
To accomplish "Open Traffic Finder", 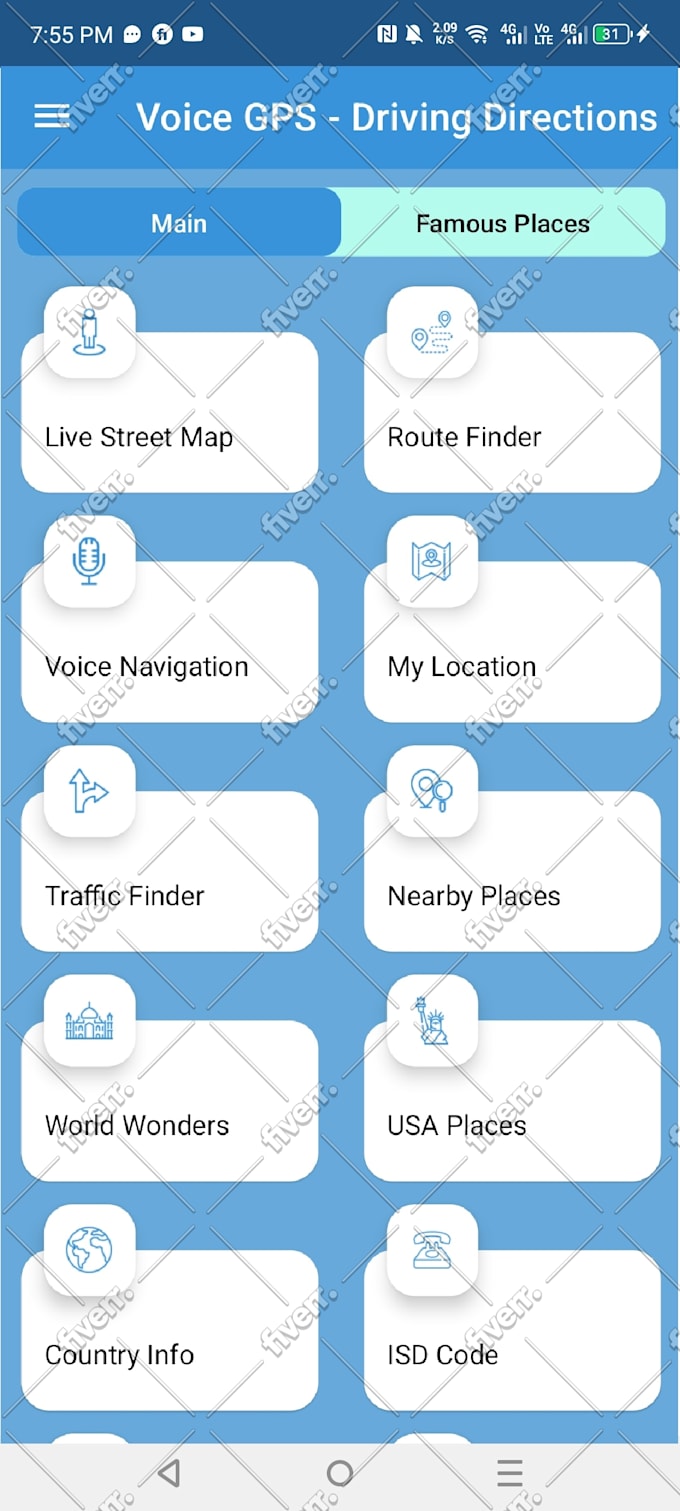I will point(170,871).
